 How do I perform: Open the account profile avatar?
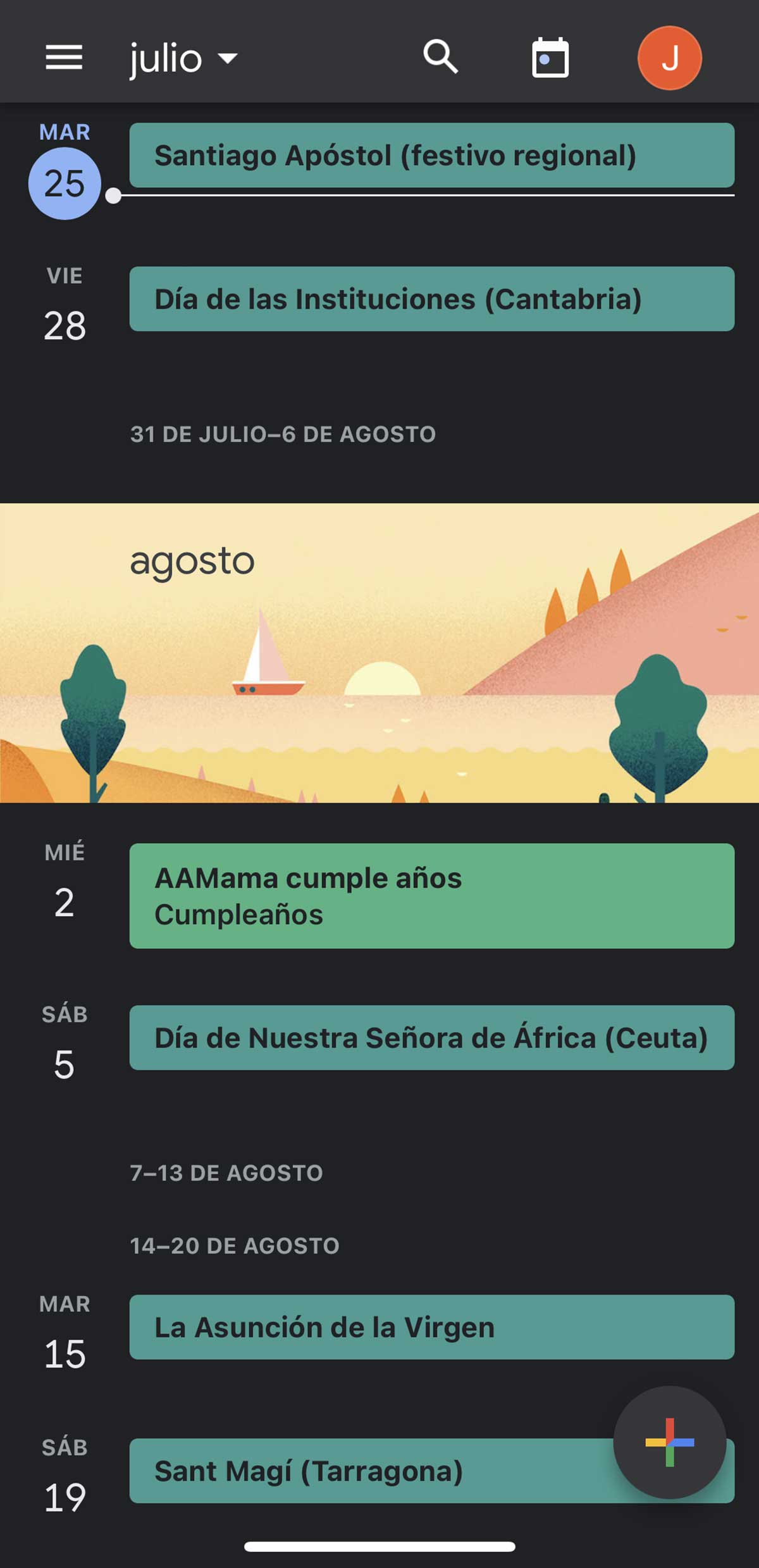[x=670, y=58]
